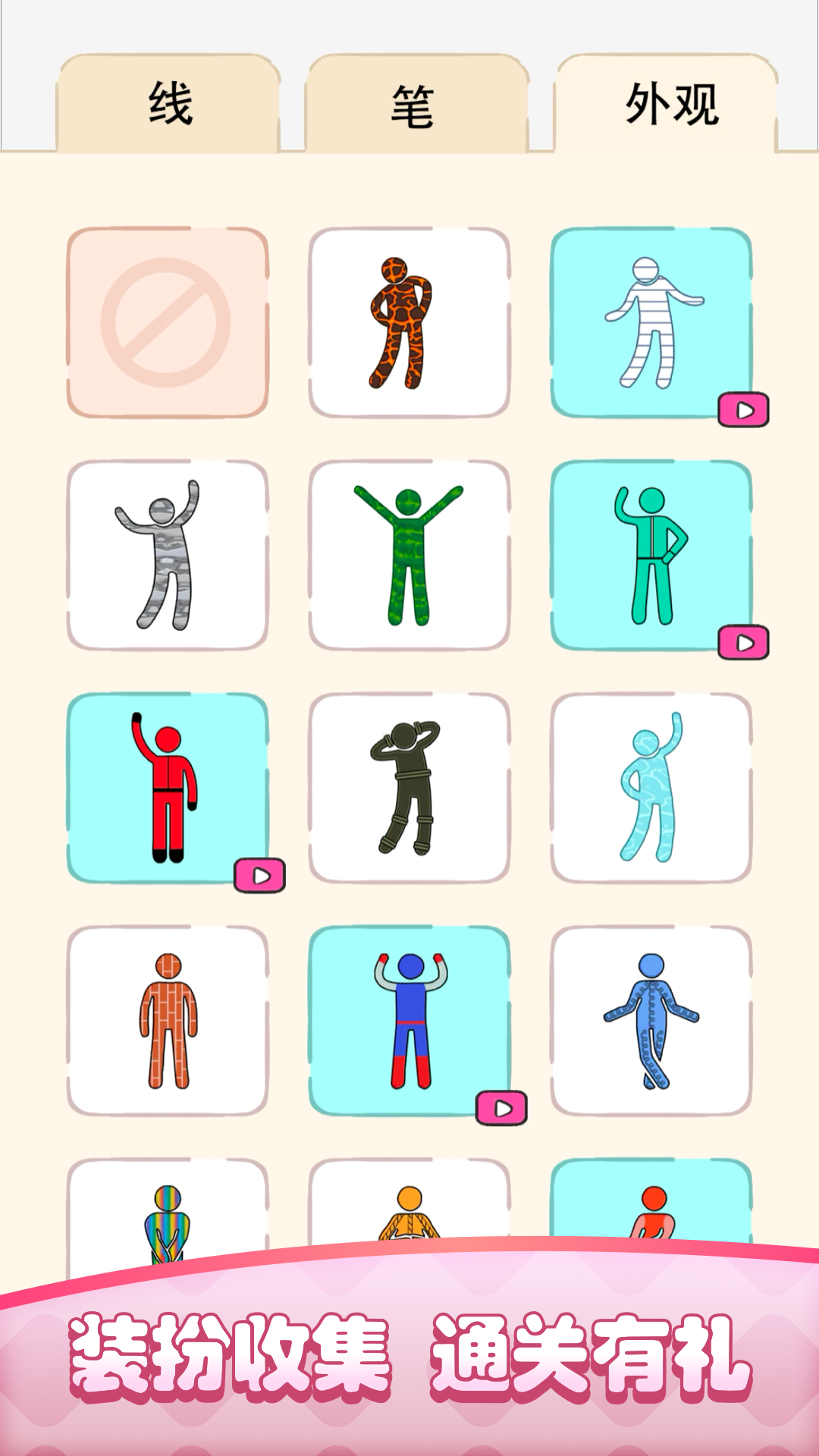This screenshot has height=1456, width=819.
Task: Pick the green leafy skin
Action: [409, 555]
